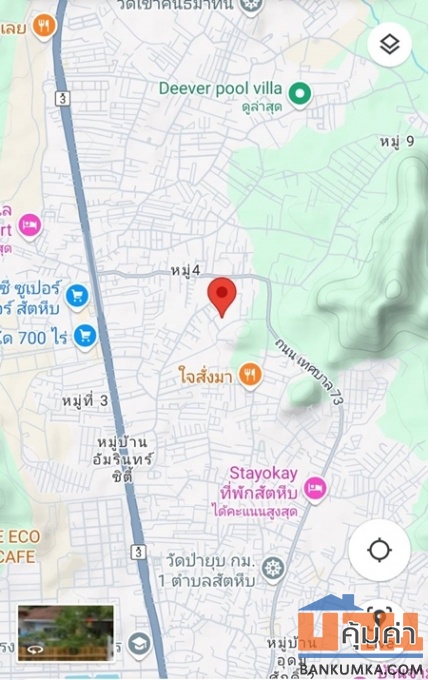Select the ใจสั่งมา restaurant pin
428x680 pixels.
coord(250,376)
